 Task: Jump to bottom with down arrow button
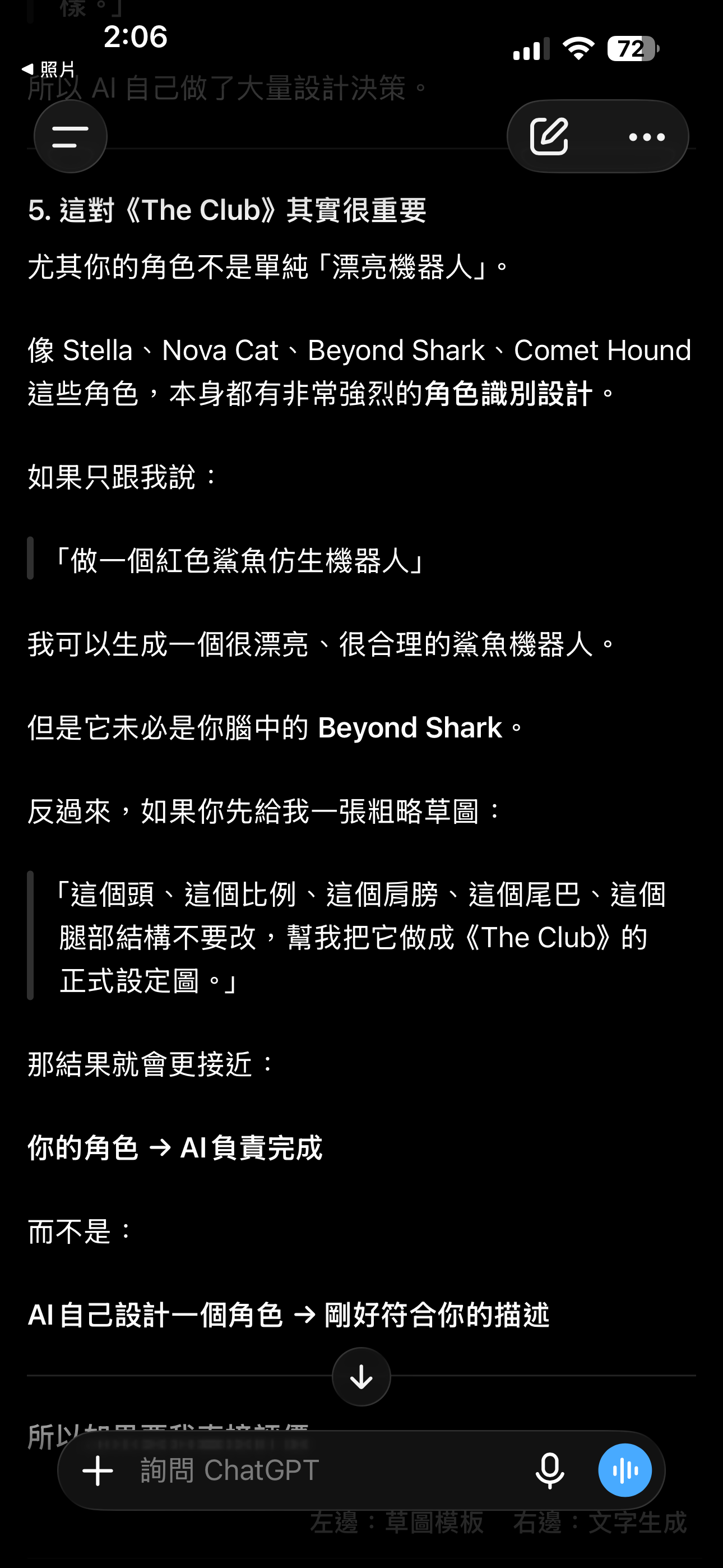tap(361, 1377)
